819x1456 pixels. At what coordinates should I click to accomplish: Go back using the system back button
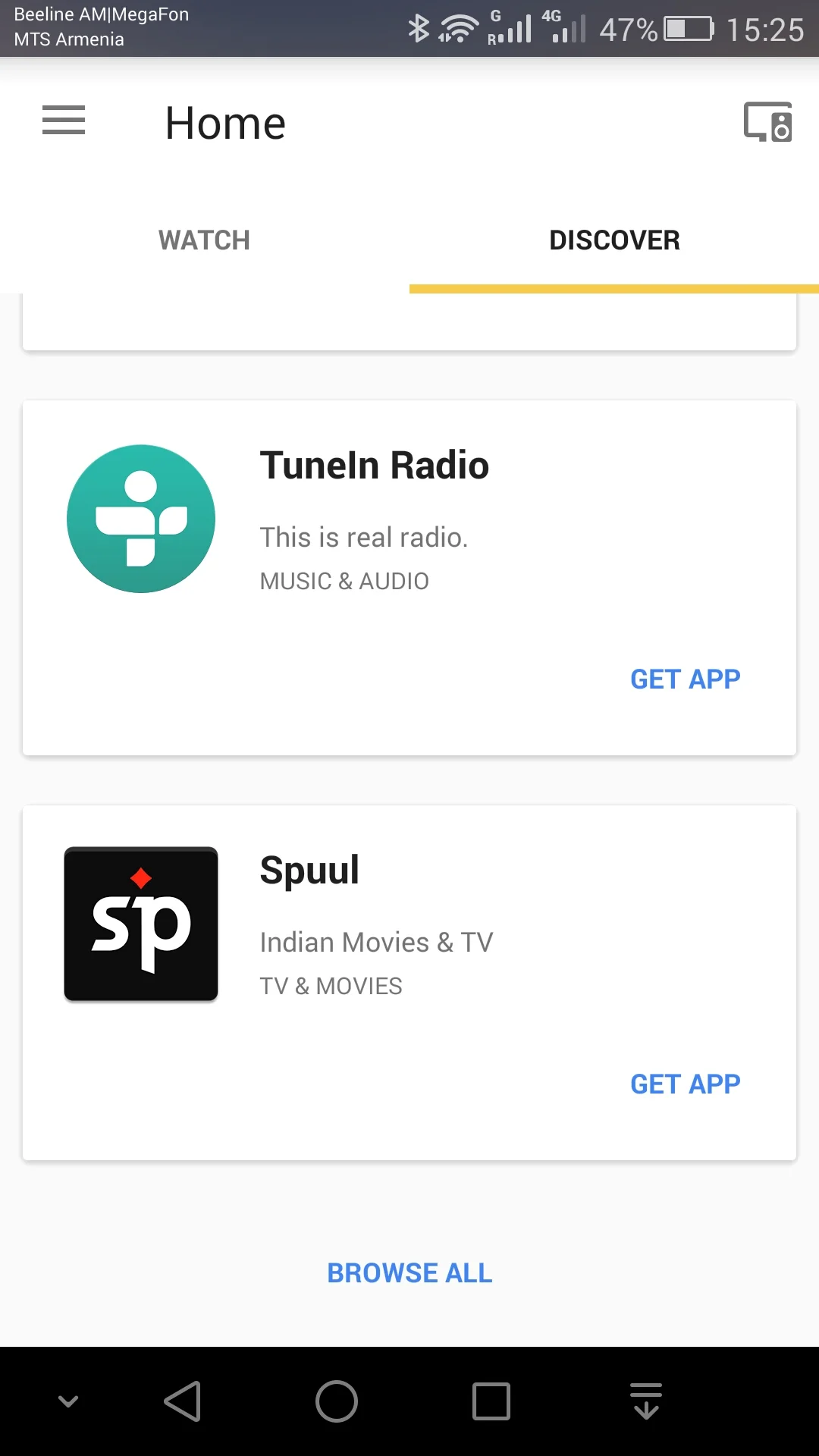[x=183, y=1401]
